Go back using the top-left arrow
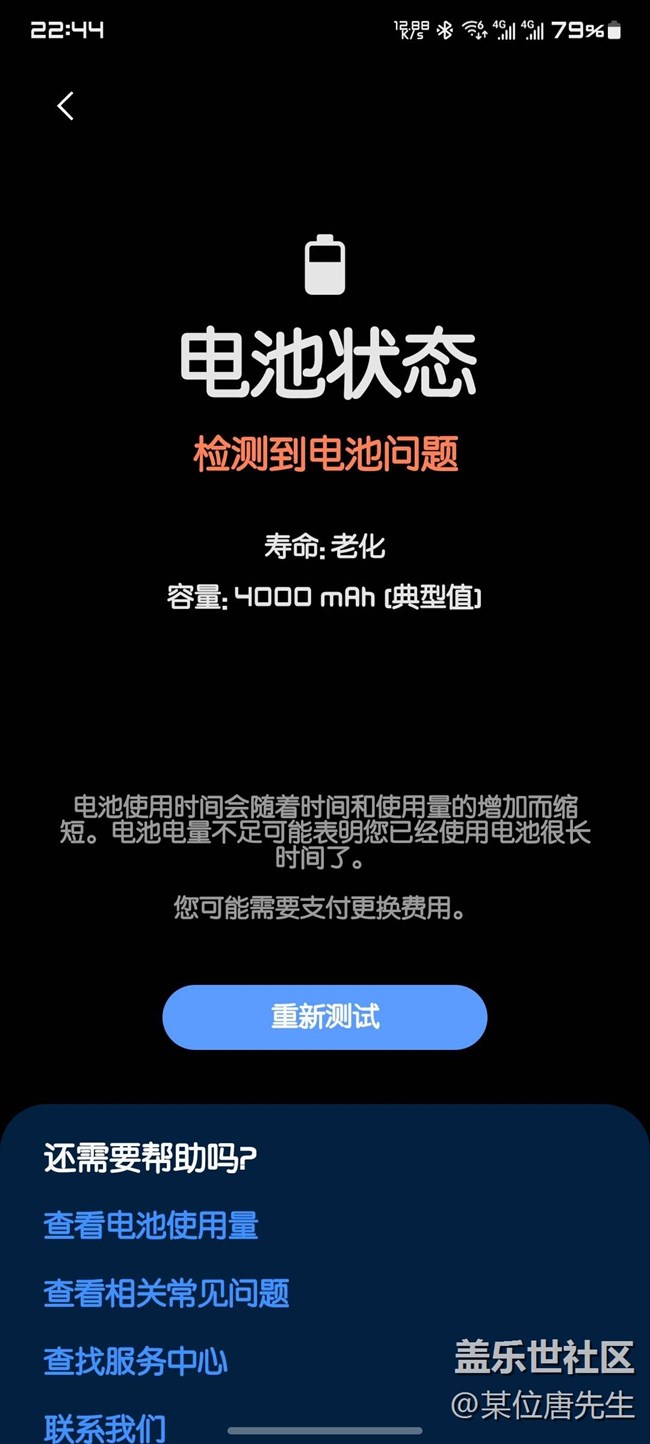The height and width of the screenshot is (1444, 650). point(66,106)
